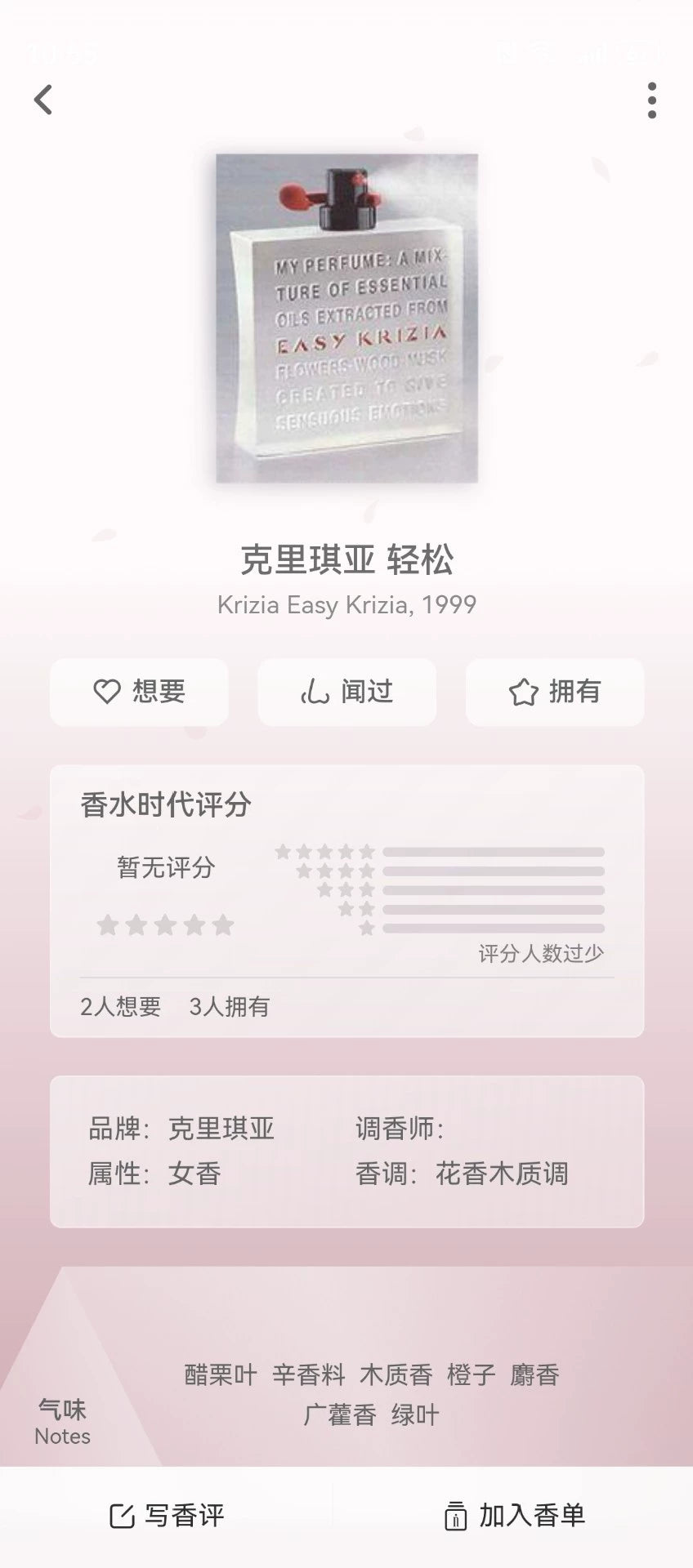Image resolution: width=693 pixels, height=1568 pixels.
Task: Open the 醋栗叶 note
Action: (x=221, y=1374)
